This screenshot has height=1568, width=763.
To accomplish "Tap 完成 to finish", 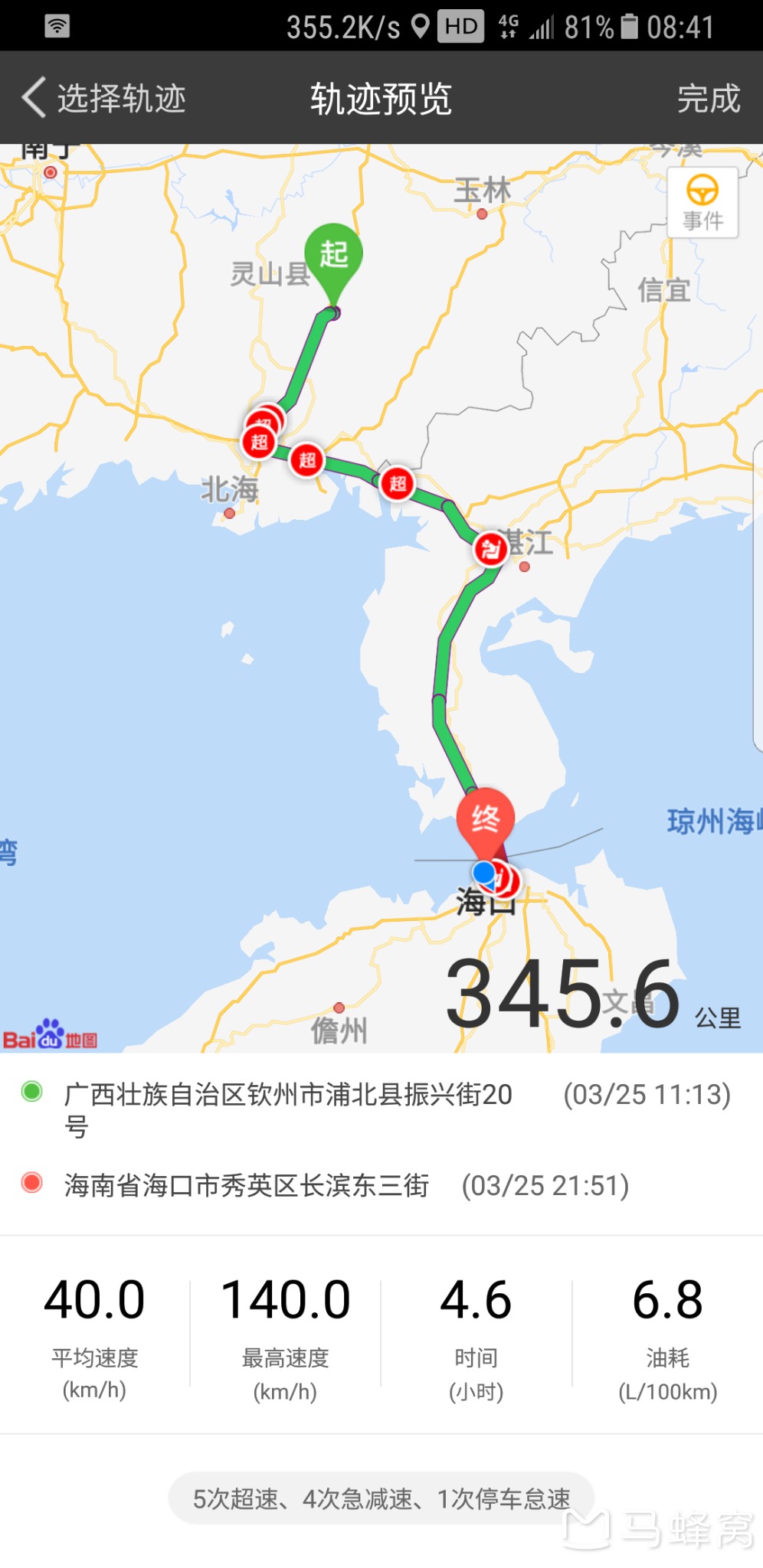I will click(x=708, y=99).
